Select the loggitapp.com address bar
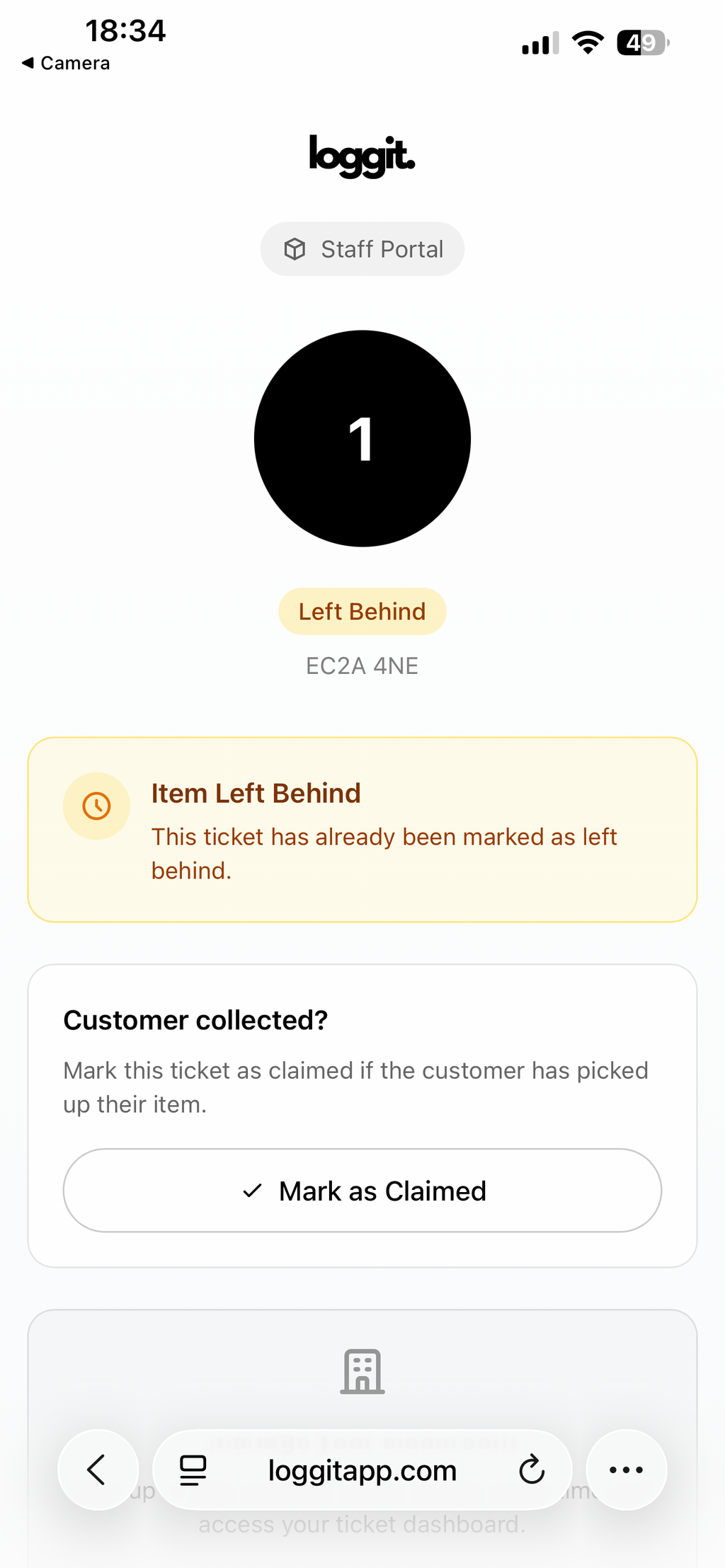The image size is (725, 1568). [362, 1470]
